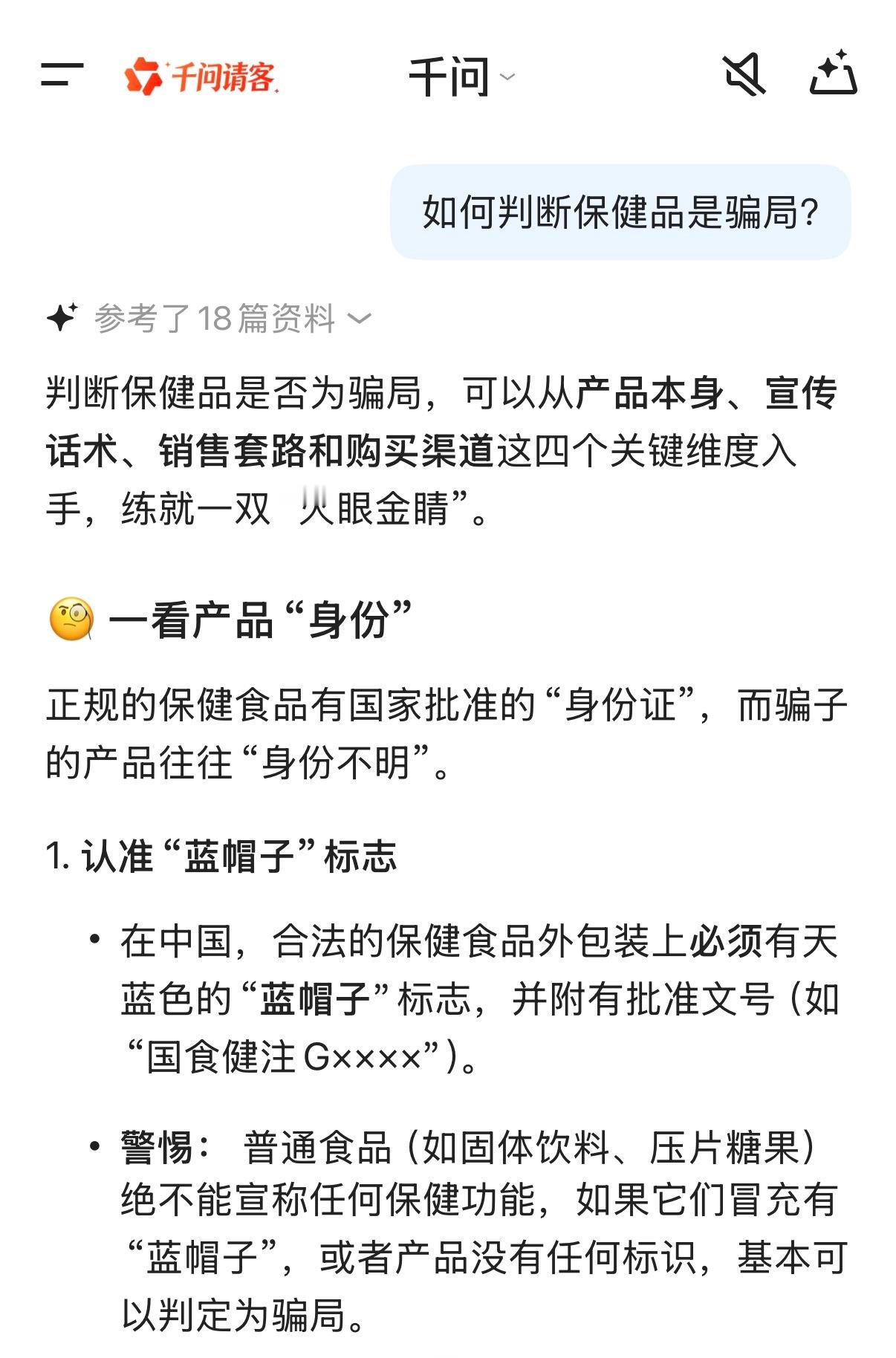Tap the sparkle icon beside 参考了18篇资料

(62, 318)
